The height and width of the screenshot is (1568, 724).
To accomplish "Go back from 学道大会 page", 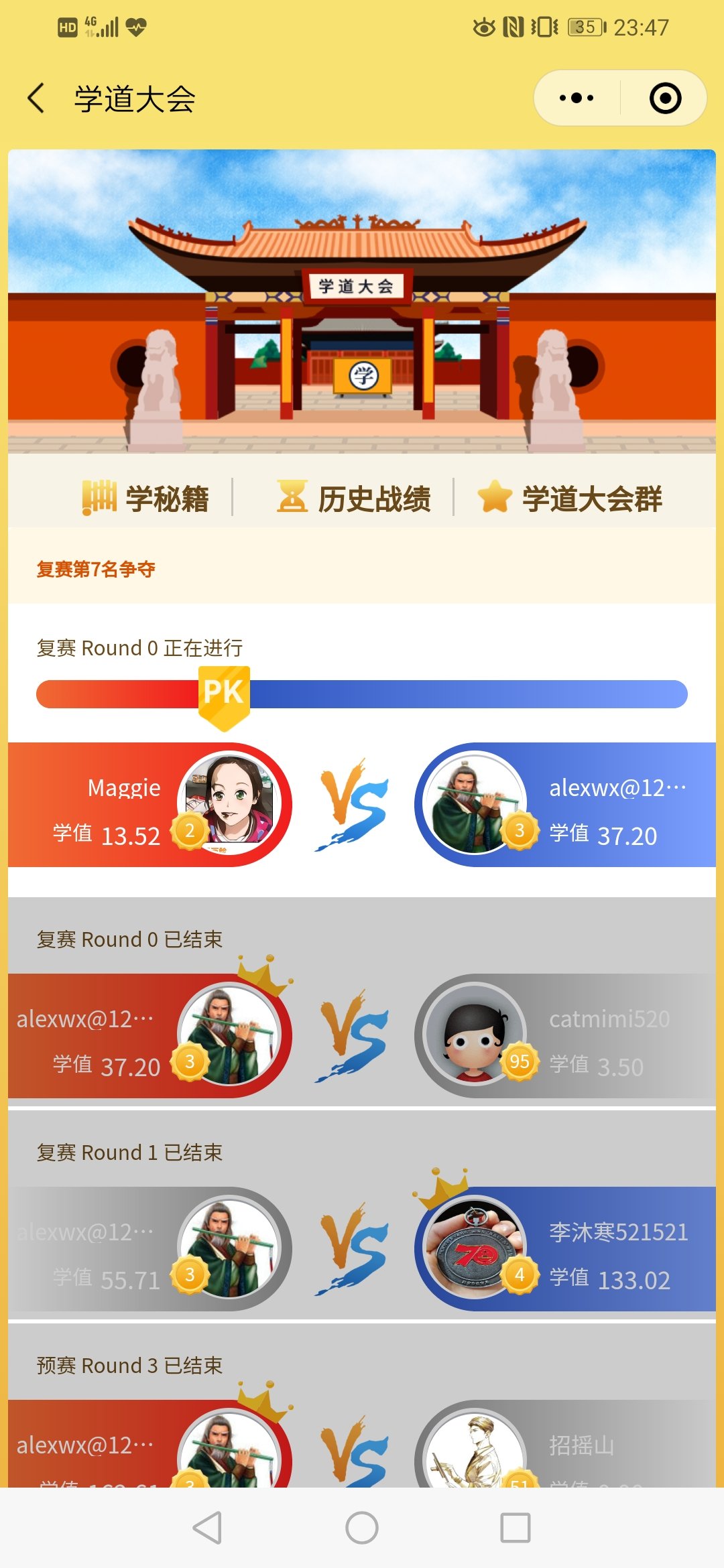I will click(36, 99).
